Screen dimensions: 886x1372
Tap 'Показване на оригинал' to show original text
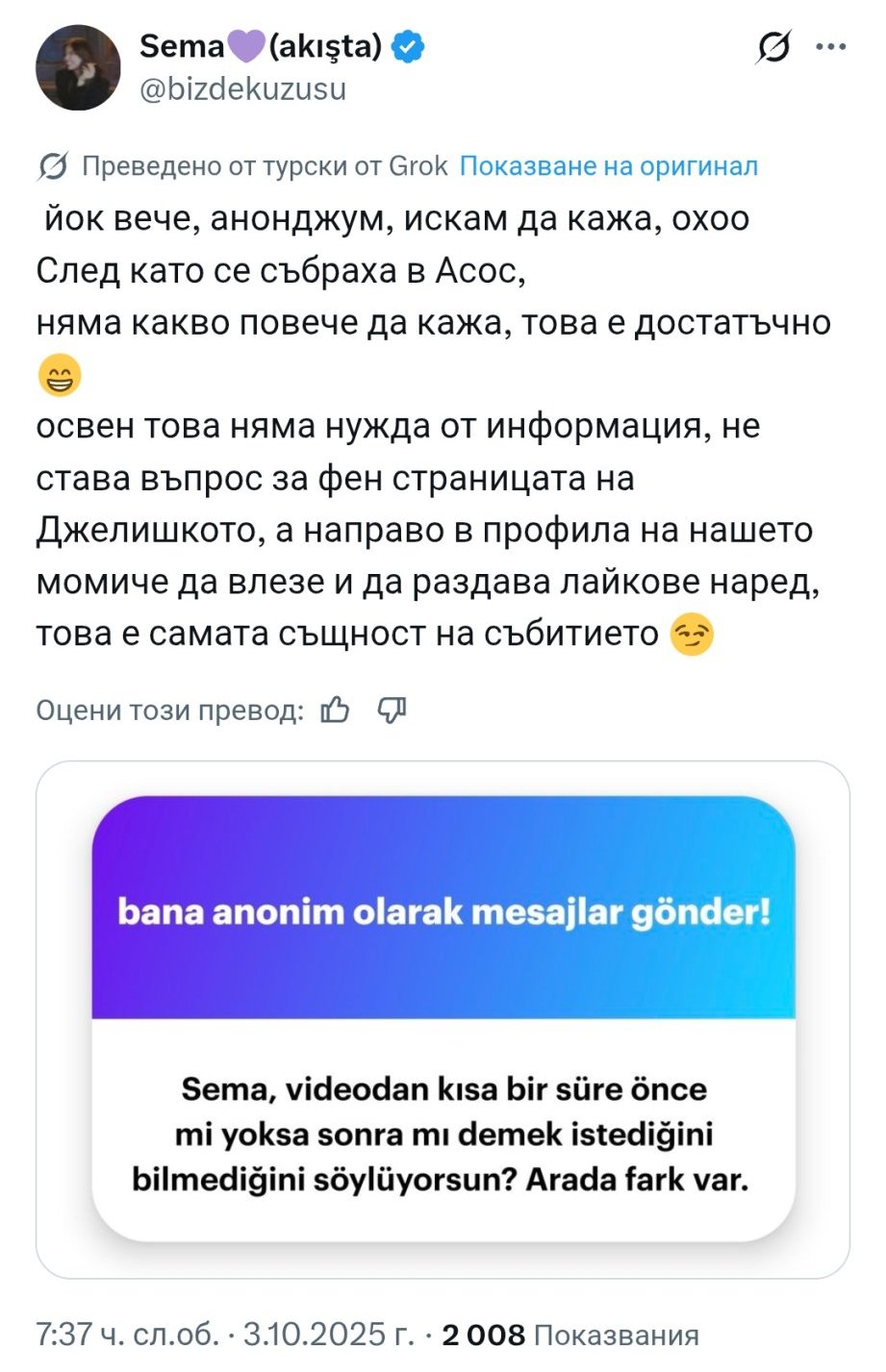click(609, 166)
